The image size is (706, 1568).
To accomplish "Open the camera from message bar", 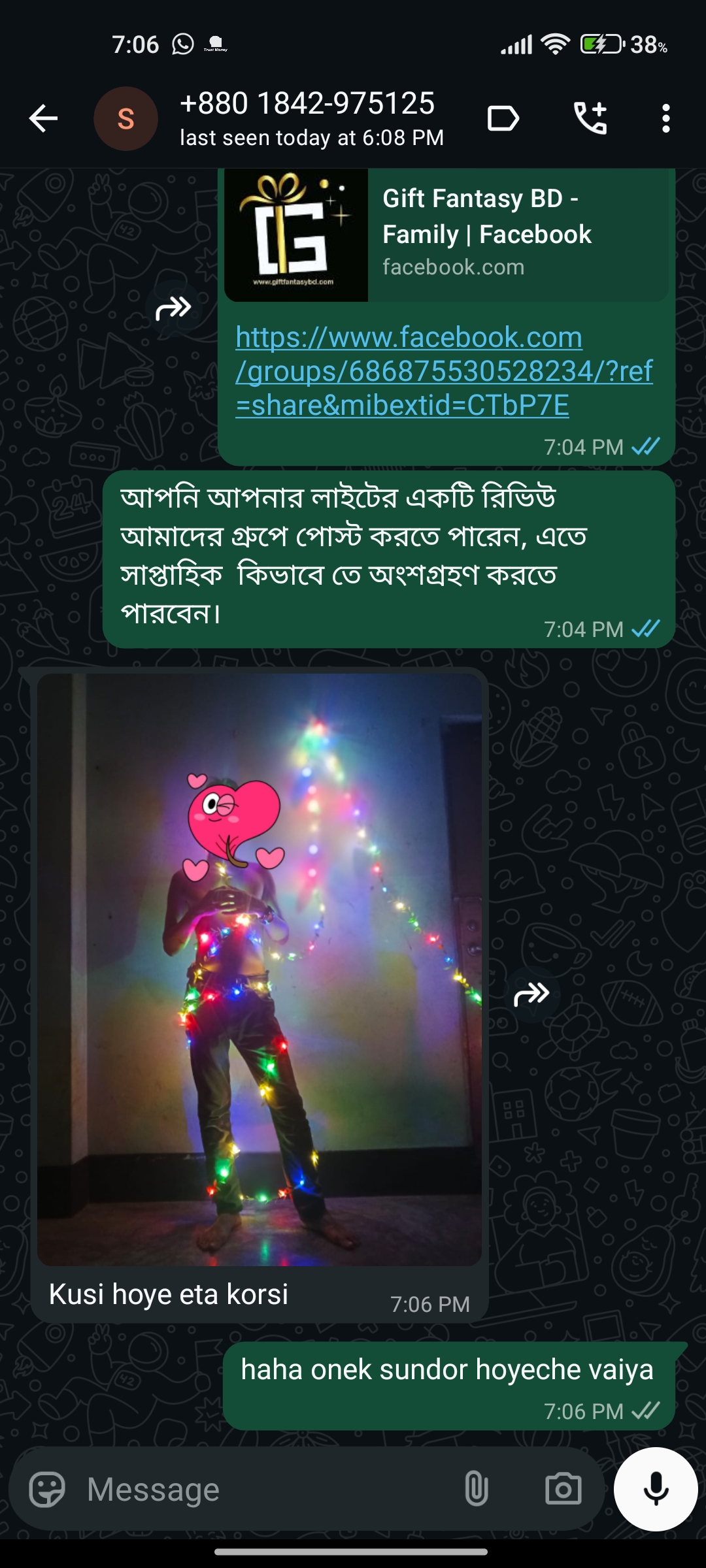I will [x=563, y=1490].
